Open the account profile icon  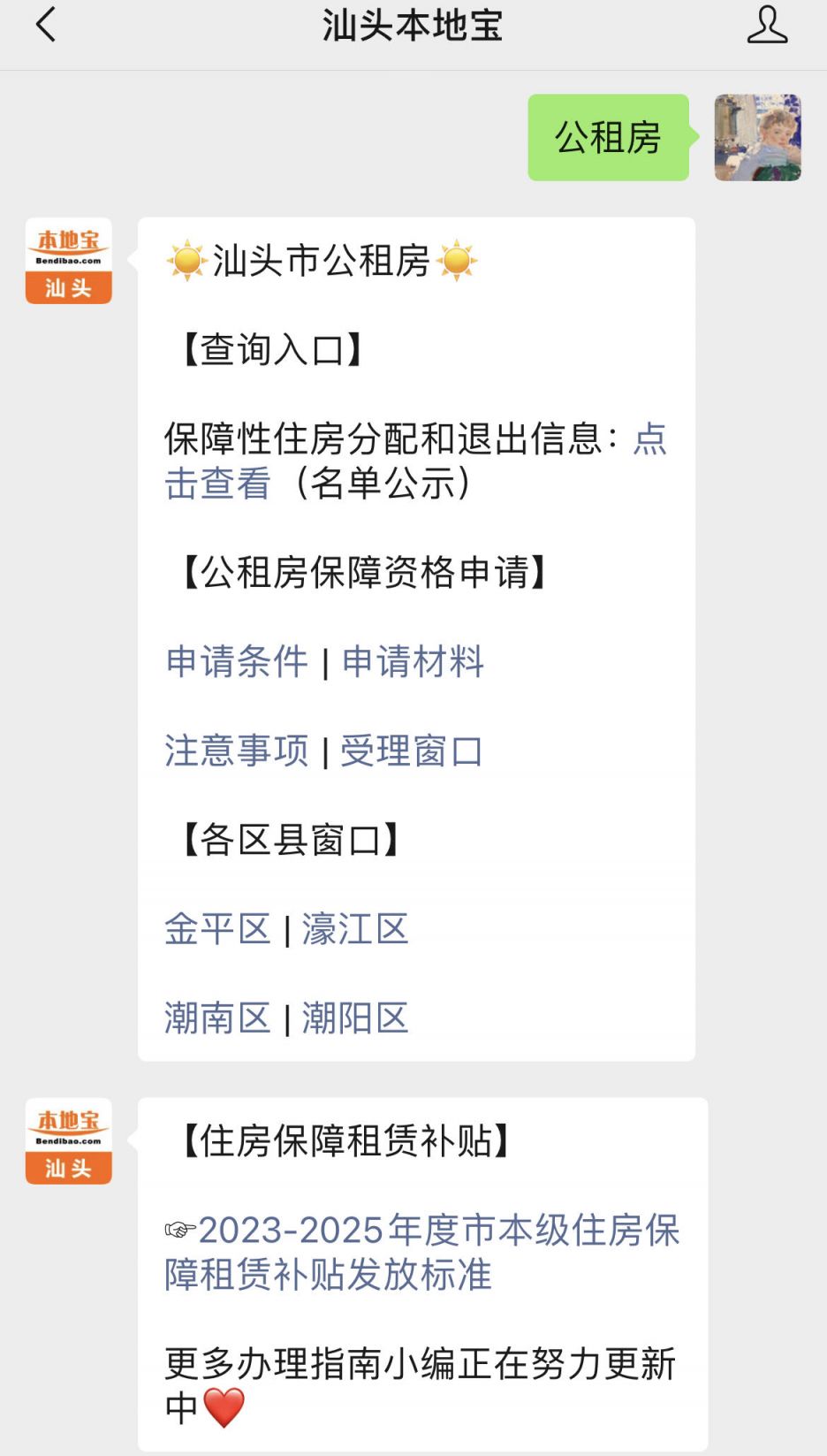[x=767, y=25]
